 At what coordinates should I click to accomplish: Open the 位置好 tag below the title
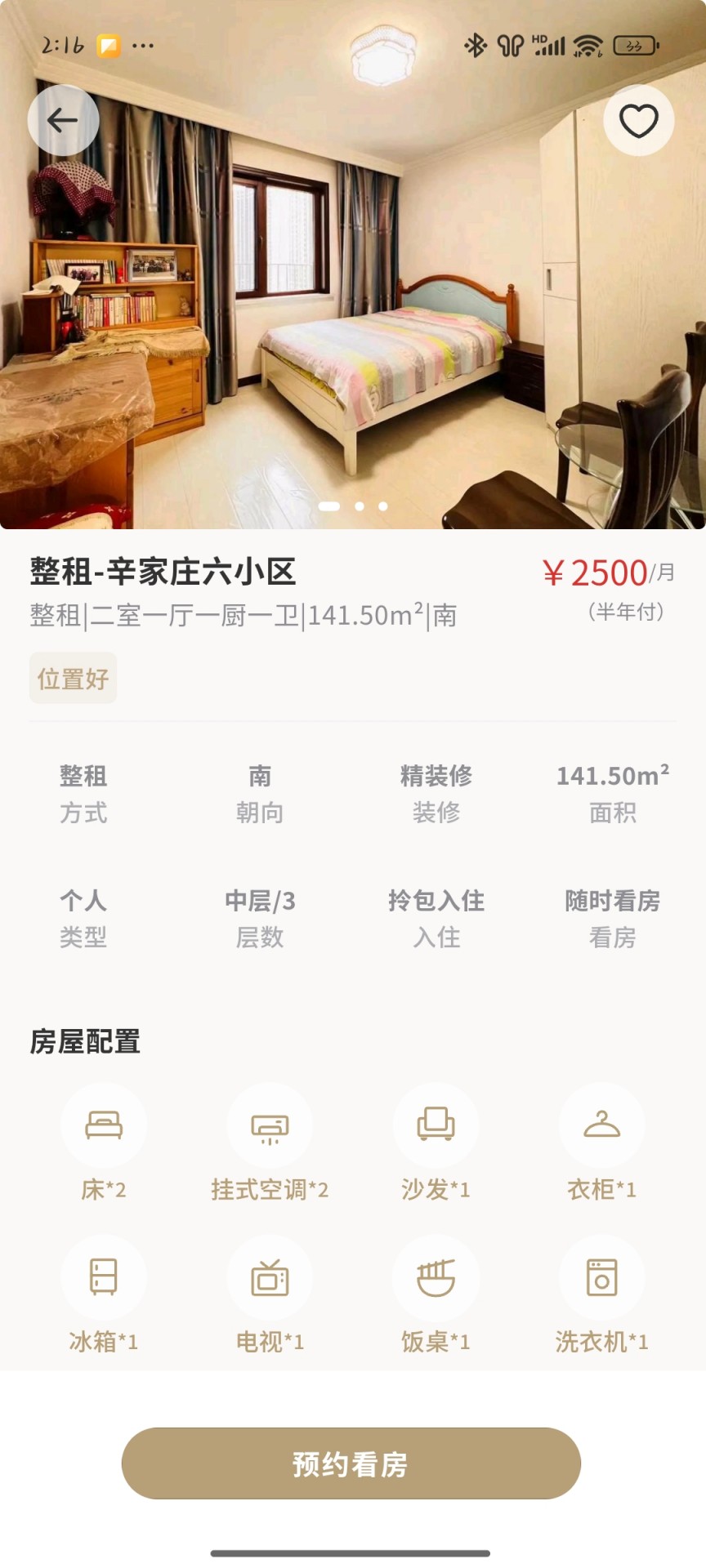point(73,677)
